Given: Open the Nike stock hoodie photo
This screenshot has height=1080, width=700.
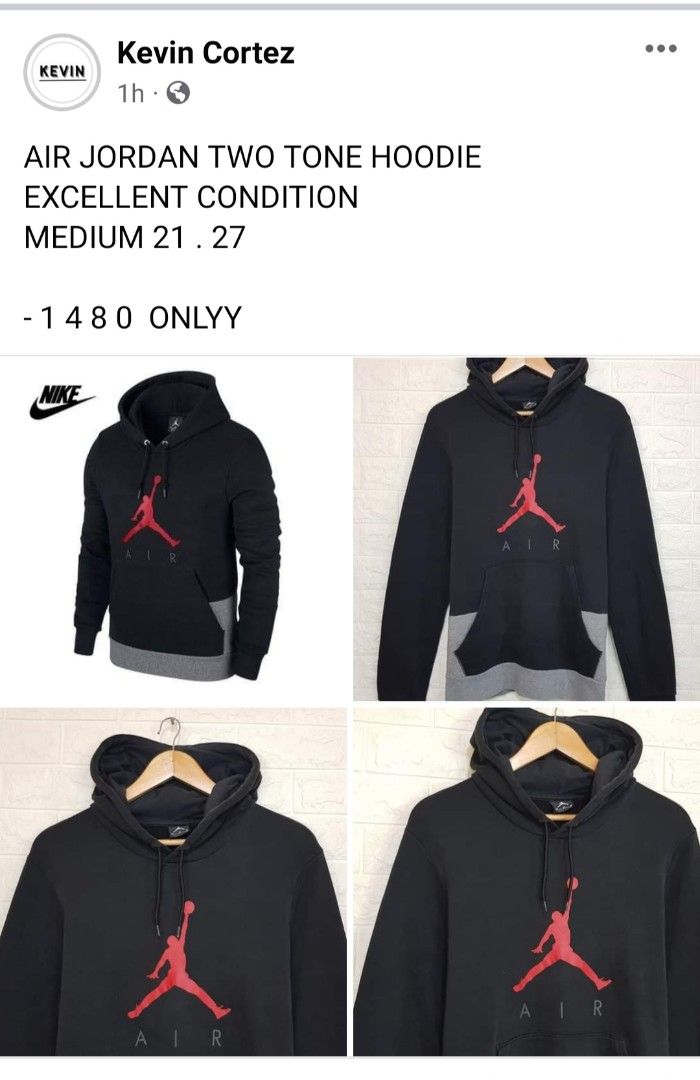Looking at the screenshot, I should (x=173, y=528).
